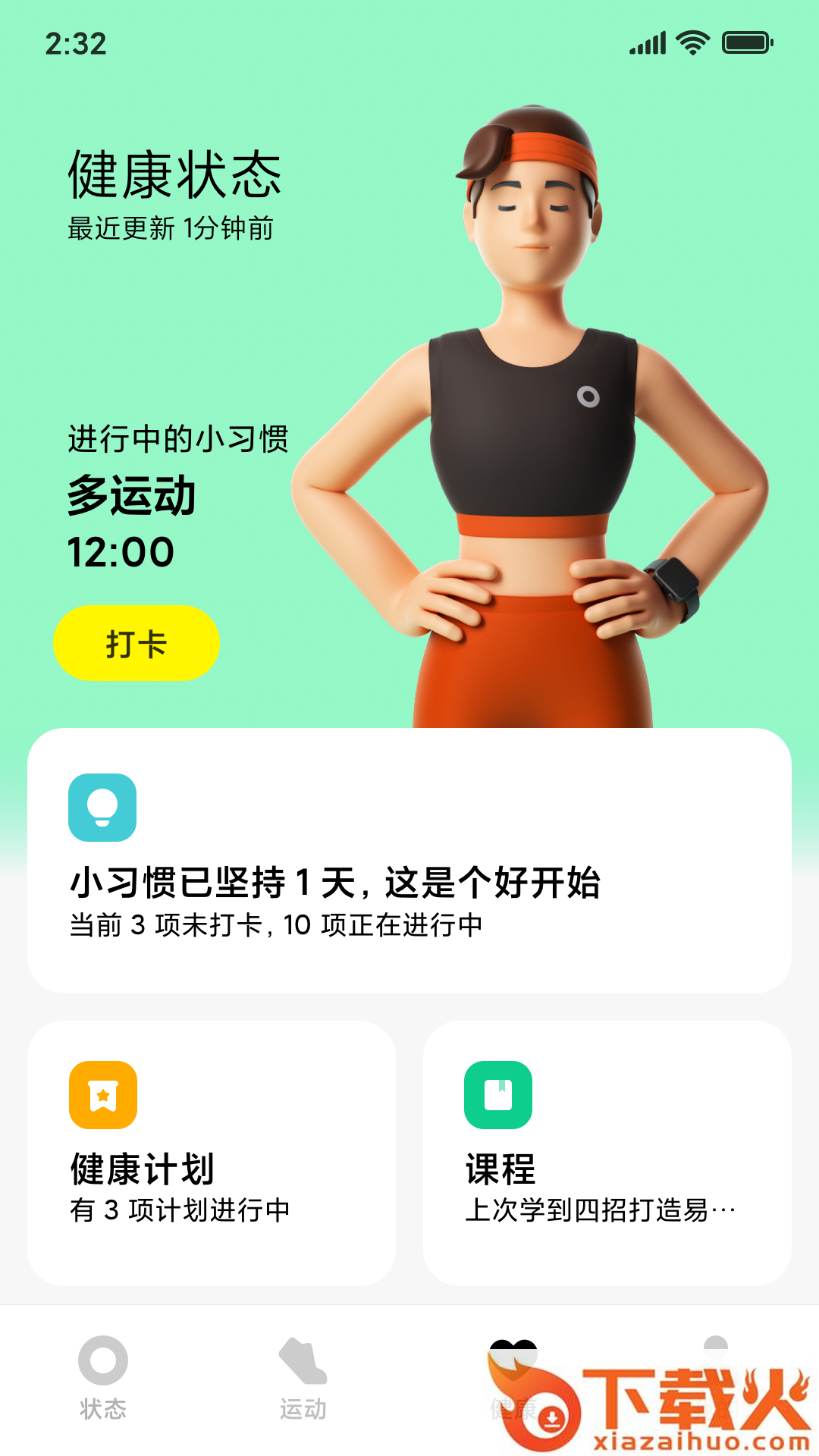Tap the yellow 打卡 check-in button
819x1456 pixels.
click(136, 643)
